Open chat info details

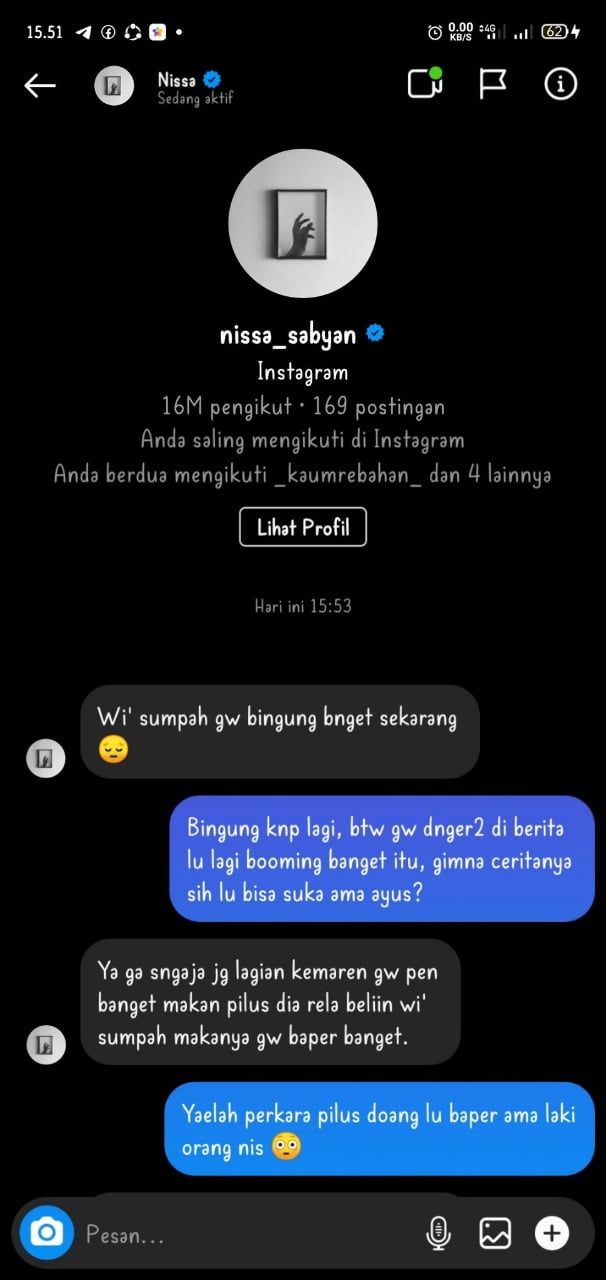click(560, 85)
